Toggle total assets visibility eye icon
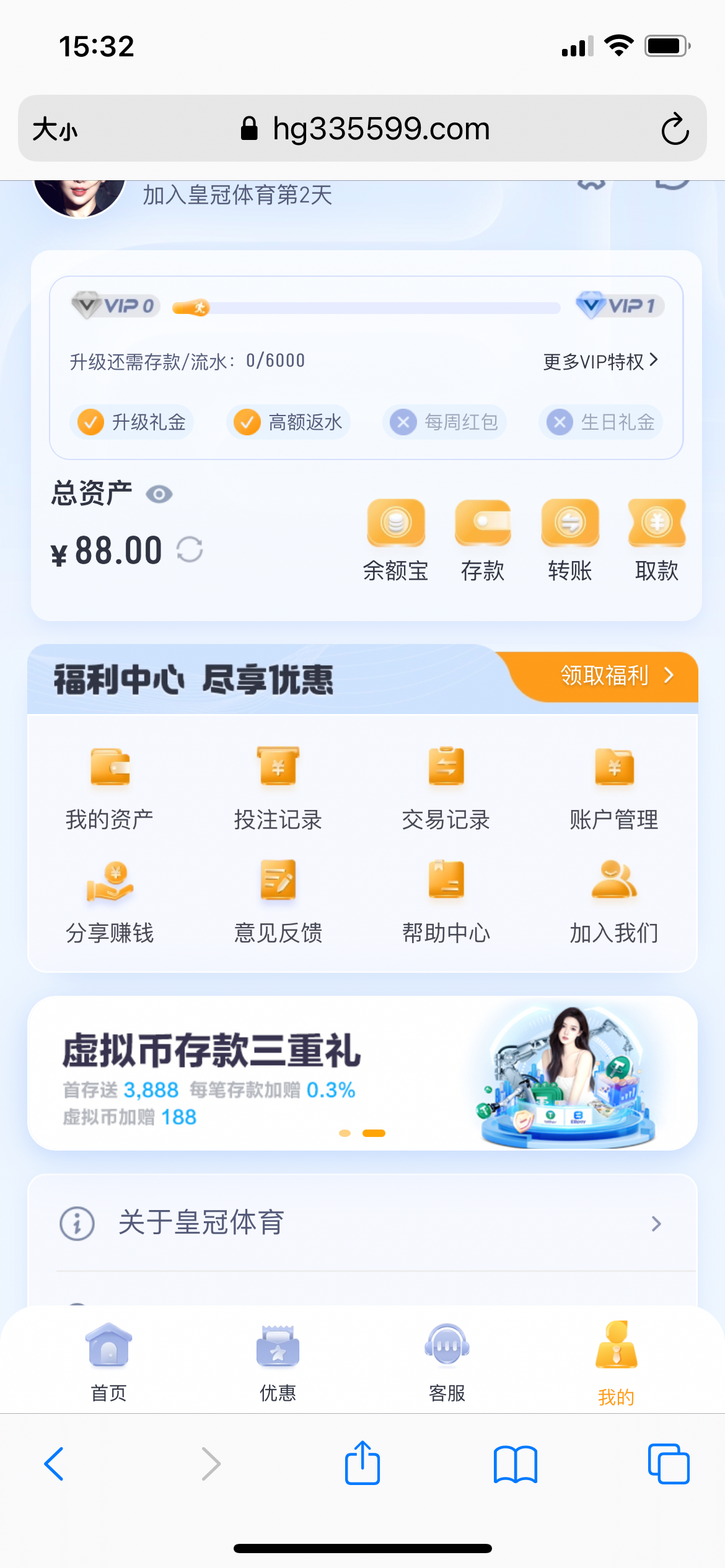The image size is (725, 1568). 159,494
